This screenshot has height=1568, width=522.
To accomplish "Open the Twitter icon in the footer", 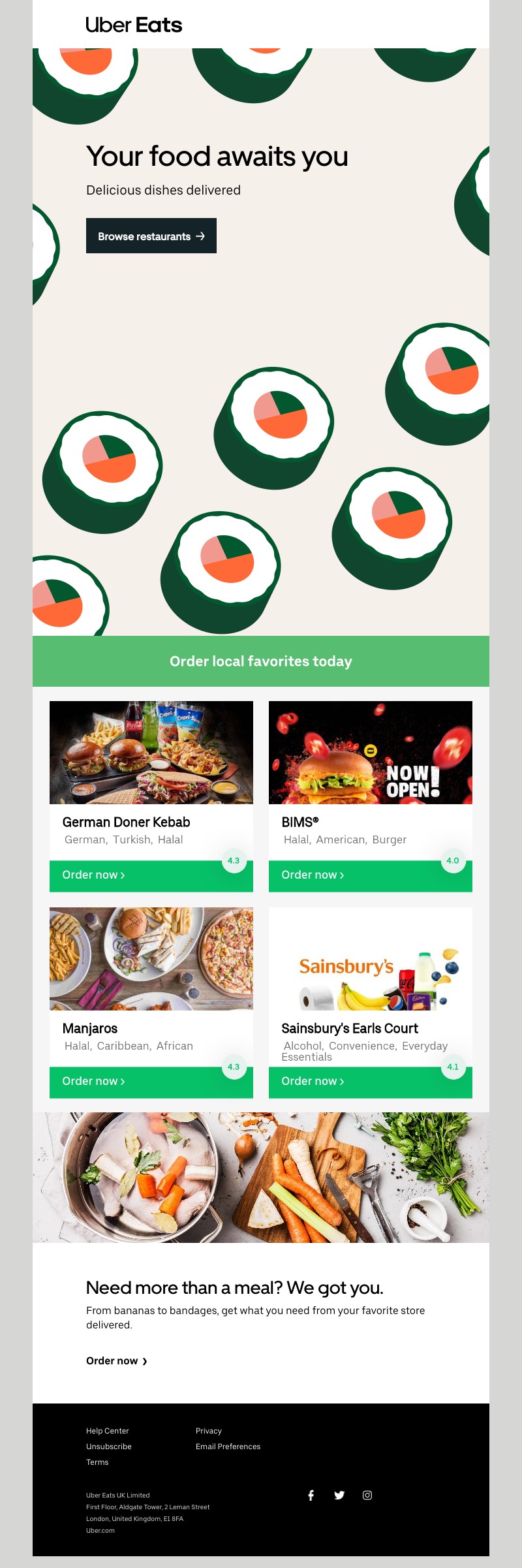I will (x=339, y=1495).
